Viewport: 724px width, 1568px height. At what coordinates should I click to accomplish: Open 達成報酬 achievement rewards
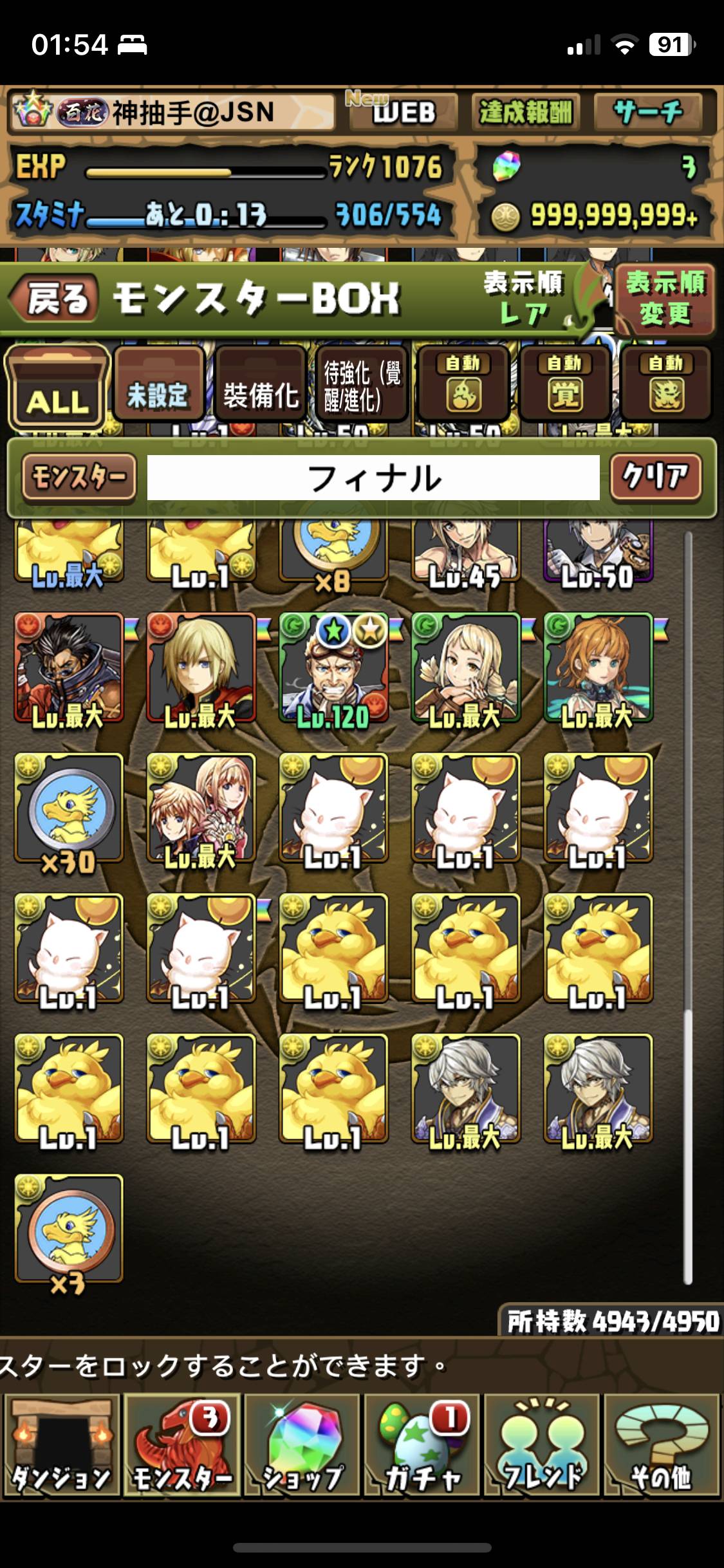(x=526, y=113)
